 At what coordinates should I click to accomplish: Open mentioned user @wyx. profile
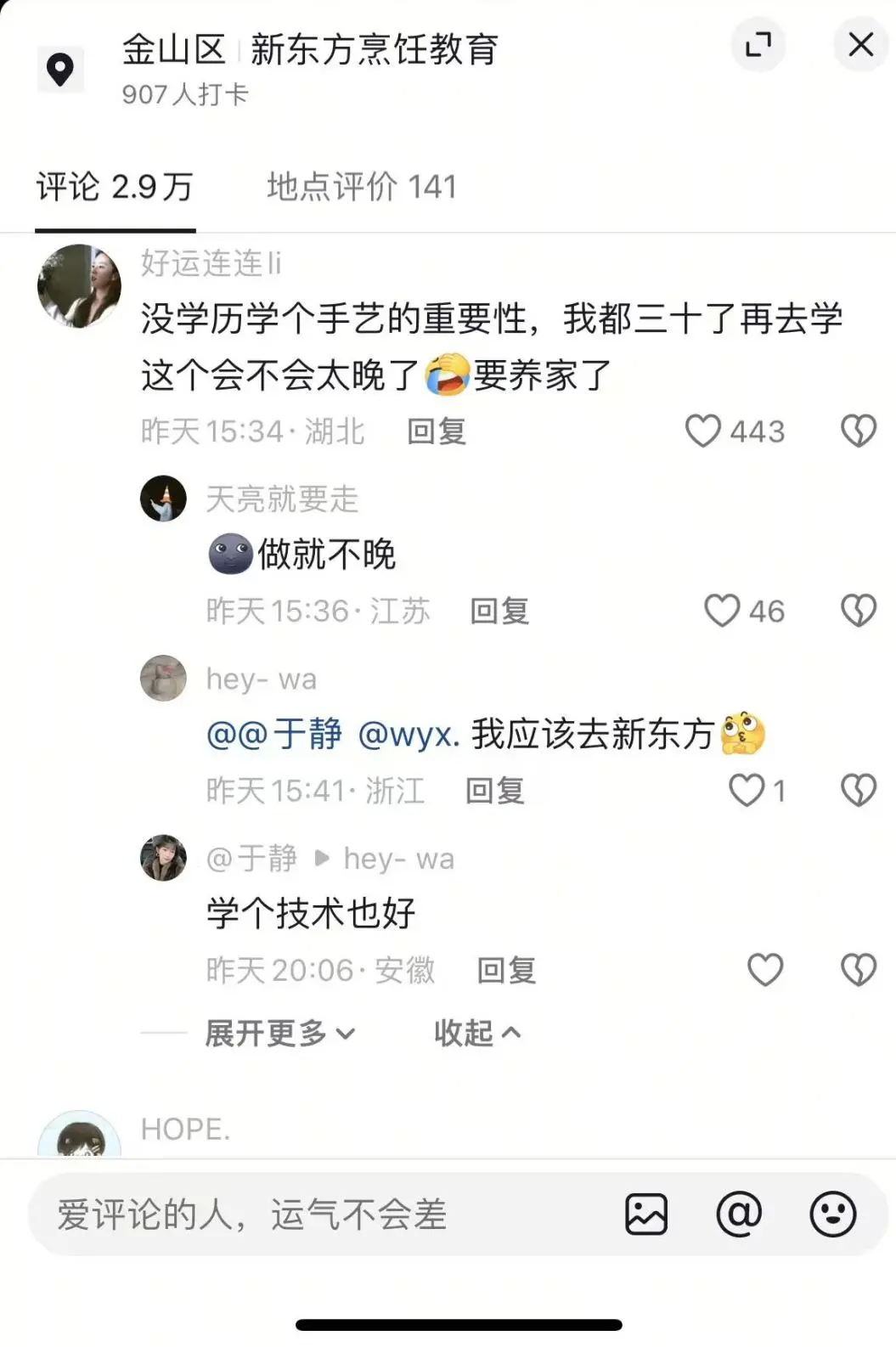point(409,734)
